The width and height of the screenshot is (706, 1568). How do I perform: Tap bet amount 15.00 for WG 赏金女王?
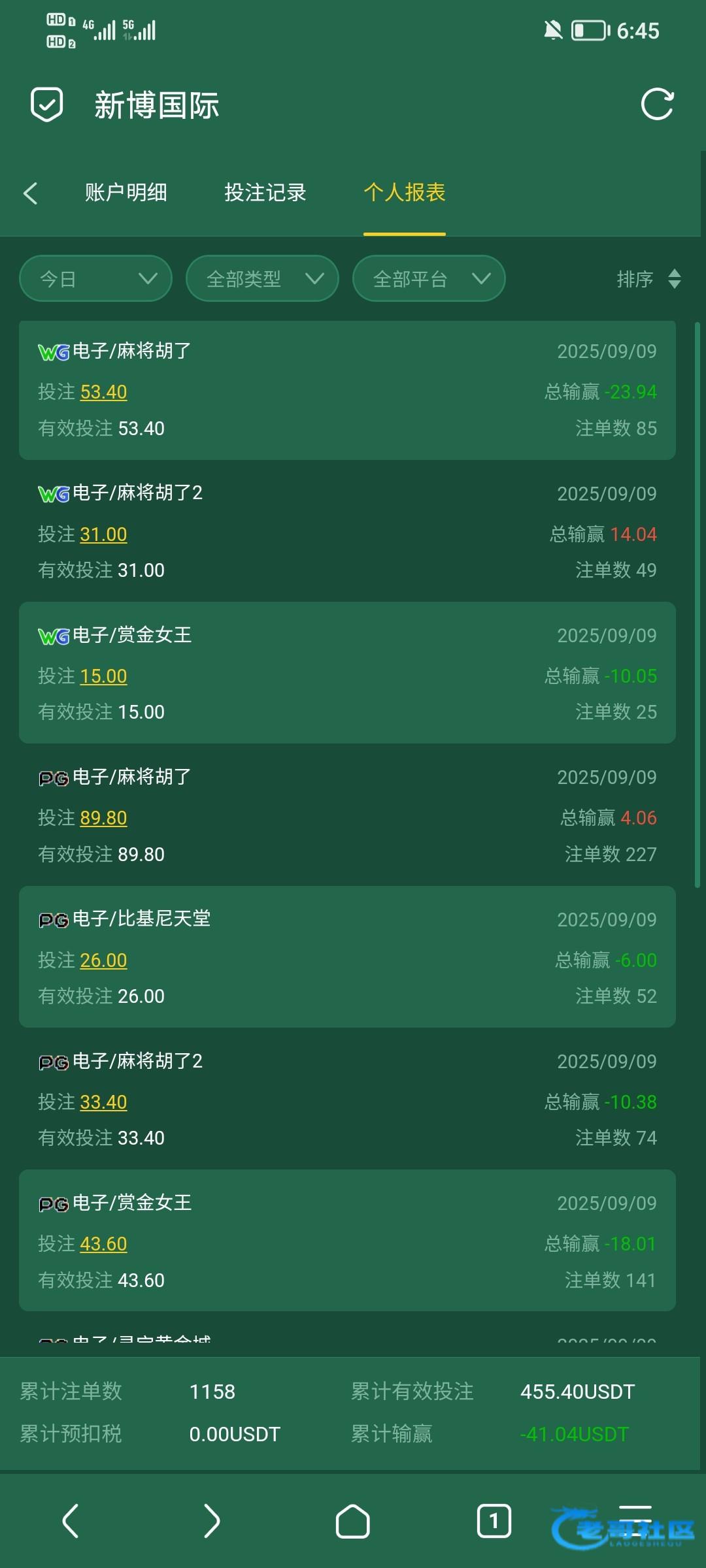[x=103, y=676]
